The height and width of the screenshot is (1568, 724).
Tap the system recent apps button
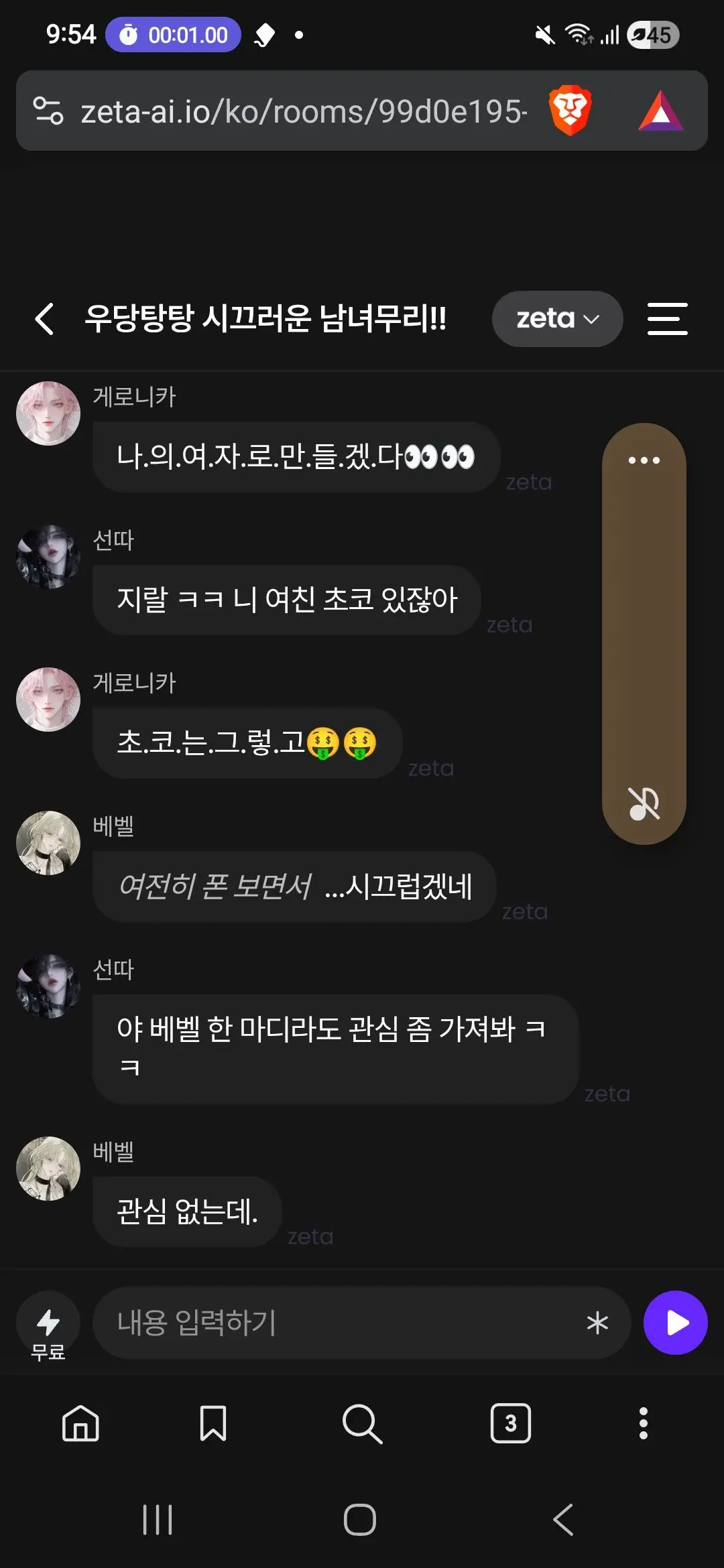coord(158,1520)
